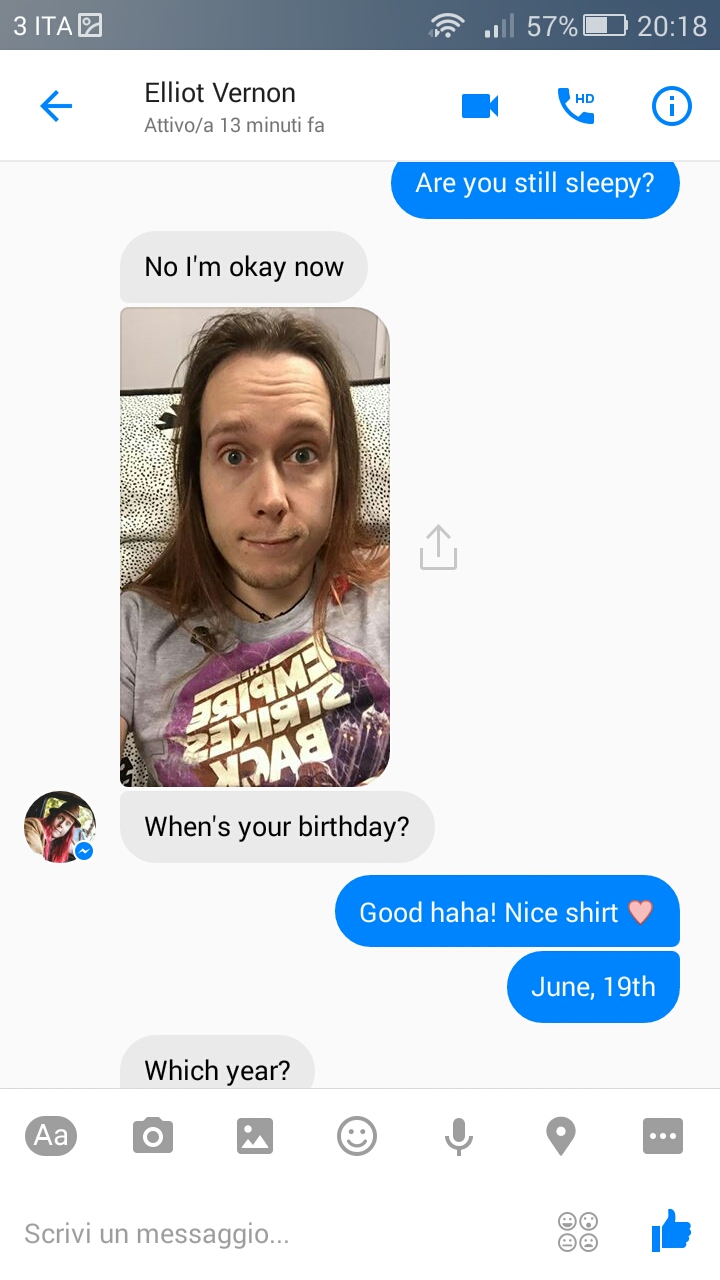This screenshot has height=1280, width=720.
Task: Open Elliot Vernon's name in the header
Action: pos(220,93)
